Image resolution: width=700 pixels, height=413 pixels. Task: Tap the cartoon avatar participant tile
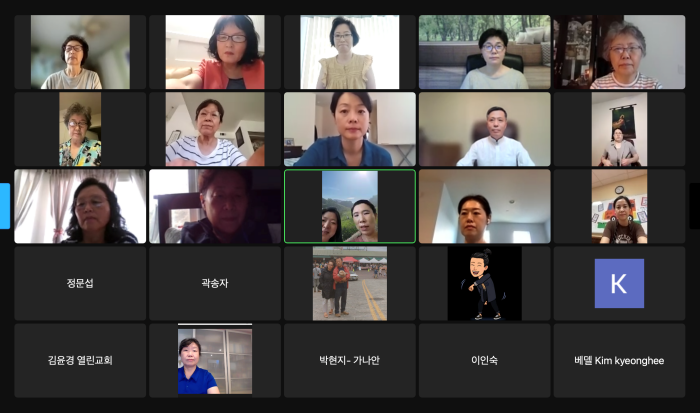pyautogui.click(x=484, y=284)
